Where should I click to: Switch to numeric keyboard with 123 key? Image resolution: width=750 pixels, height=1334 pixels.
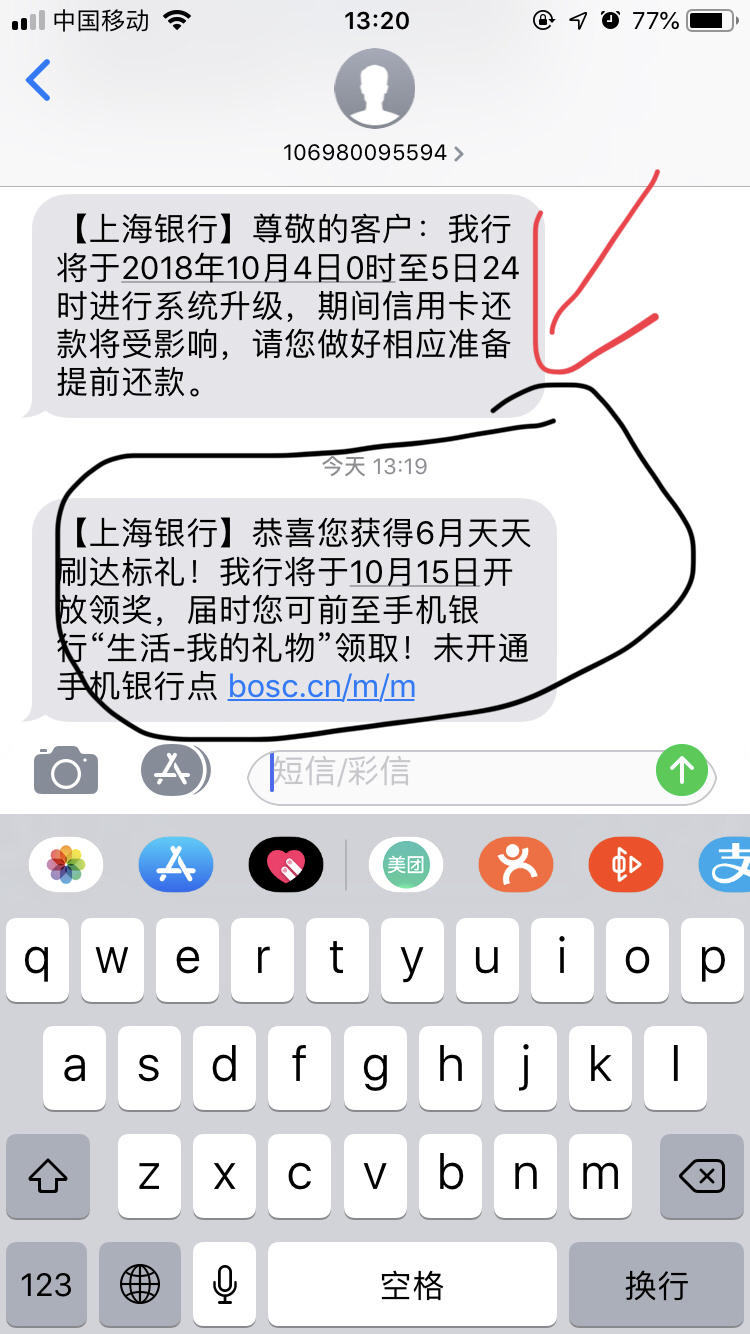tap(46, 1285)
